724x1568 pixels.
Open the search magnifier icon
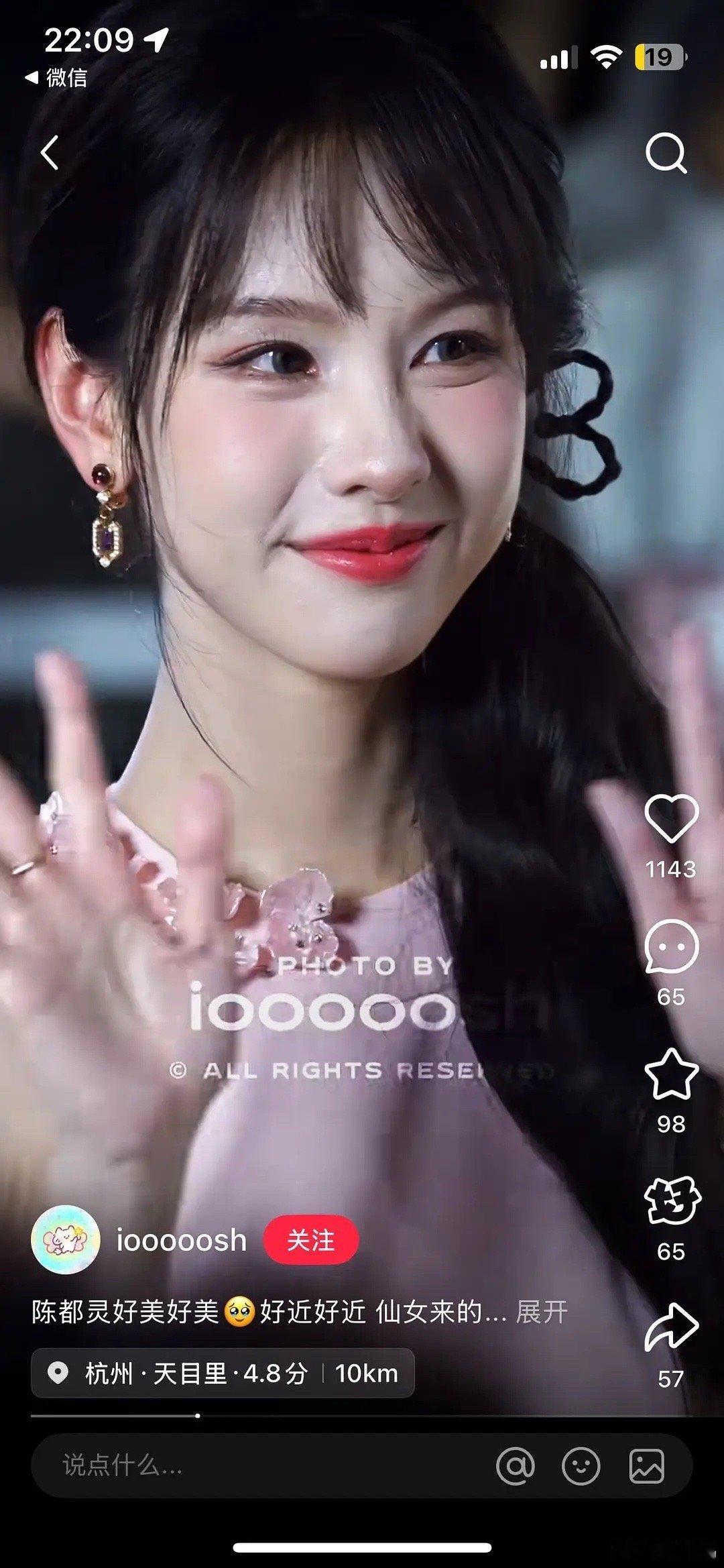click(666, 153)
